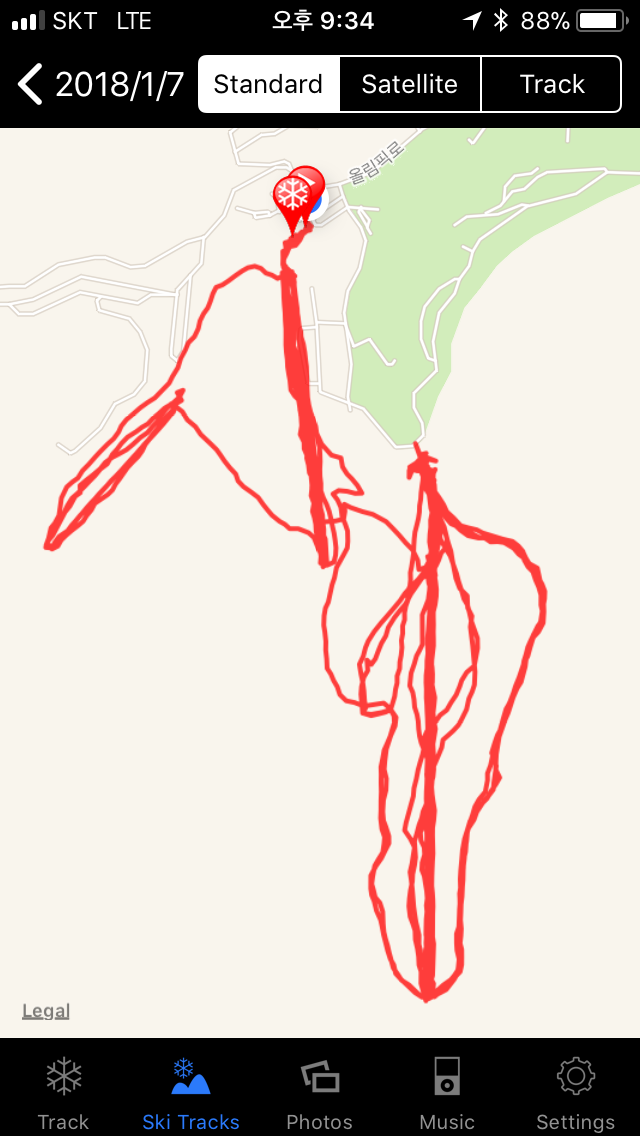The height and width of the screenshot is (1136, 640).
Task: Switch to Satellite map view
Action: pyautogui.click(x=409, y=84)
